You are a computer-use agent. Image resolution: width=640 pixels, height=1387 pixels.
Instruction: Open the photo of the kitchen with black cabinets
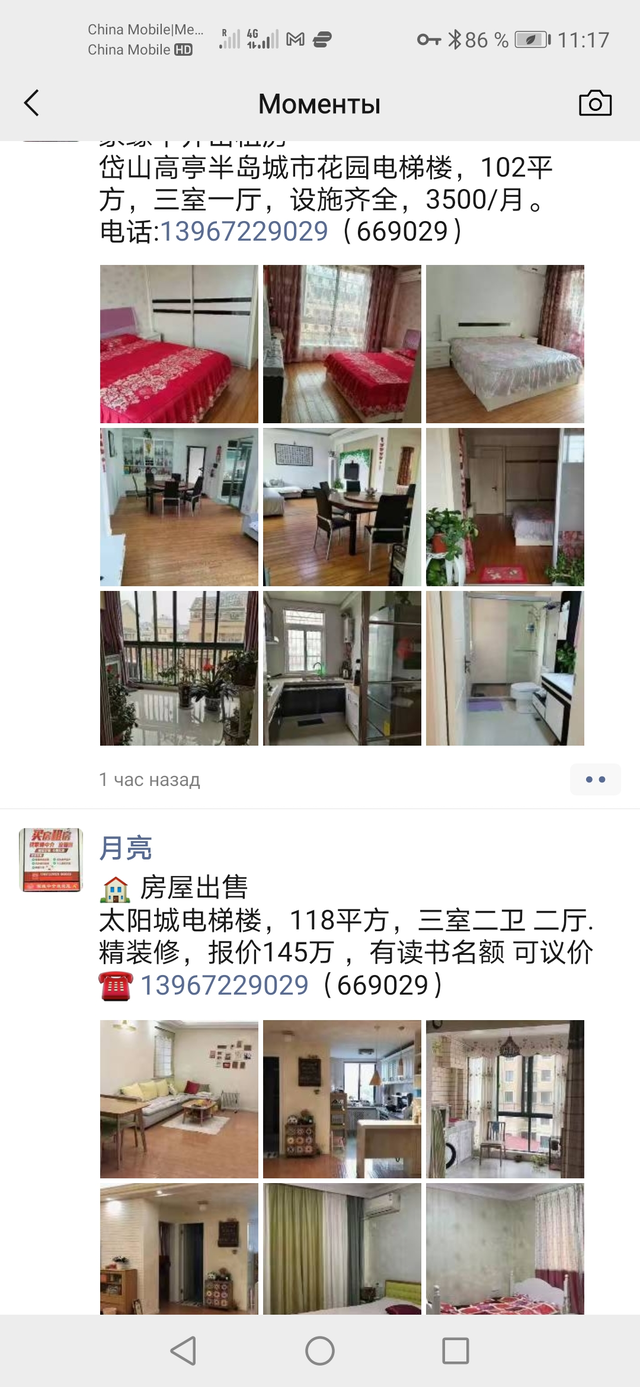pos(342,668)
